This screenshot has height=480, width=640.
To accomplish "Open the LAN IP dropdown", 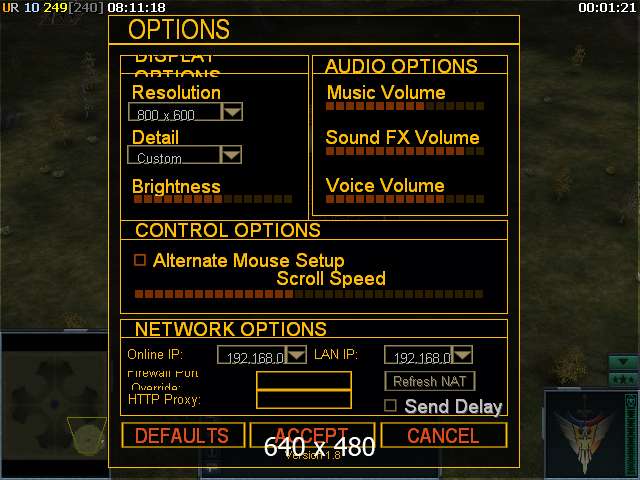I will point(463,355).
